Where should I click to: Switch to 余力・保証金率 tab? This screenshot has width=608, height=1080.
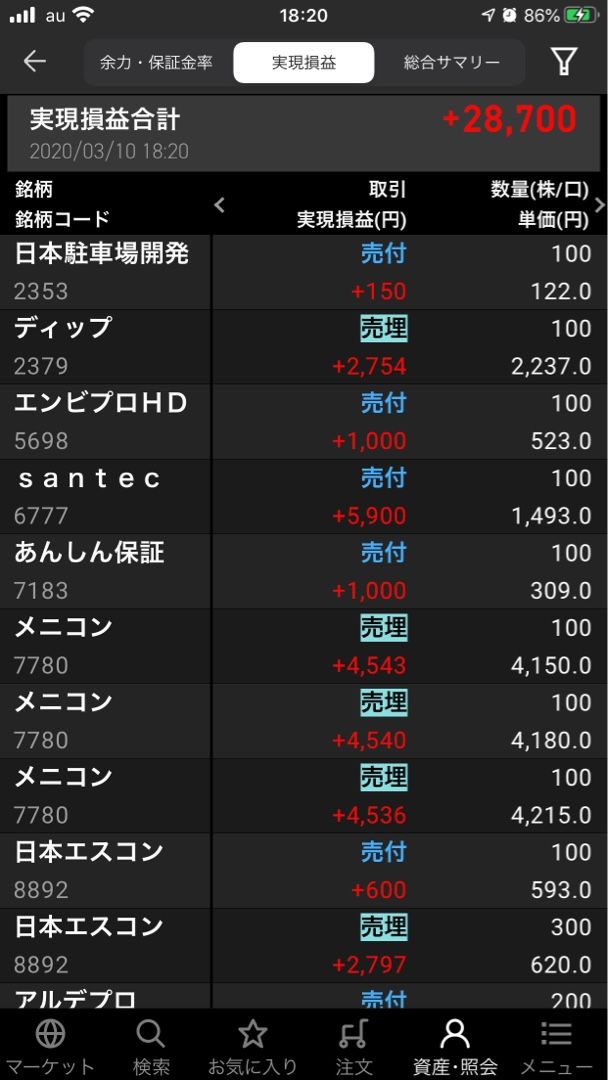(156, 62)
